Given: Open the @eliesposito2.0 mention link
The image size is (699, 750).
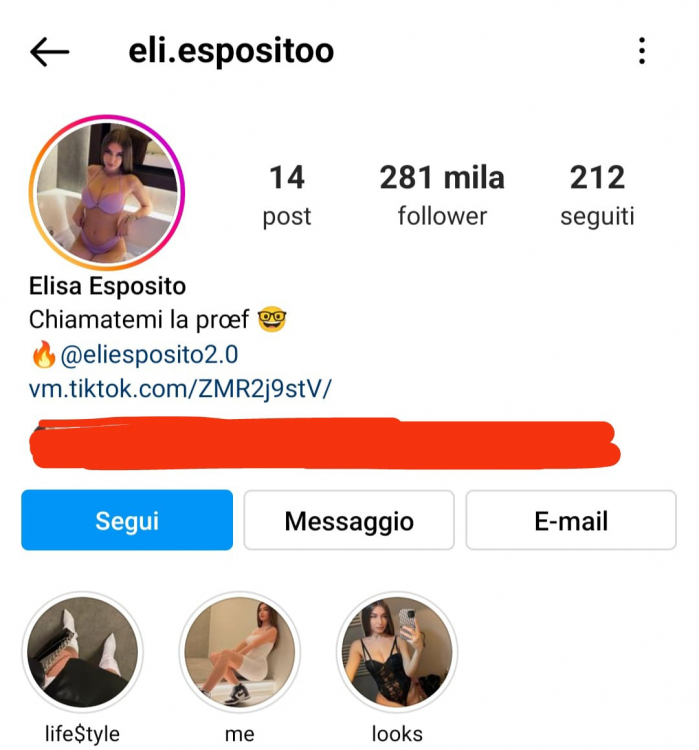Looking at the screenshot, I should 148,355.
